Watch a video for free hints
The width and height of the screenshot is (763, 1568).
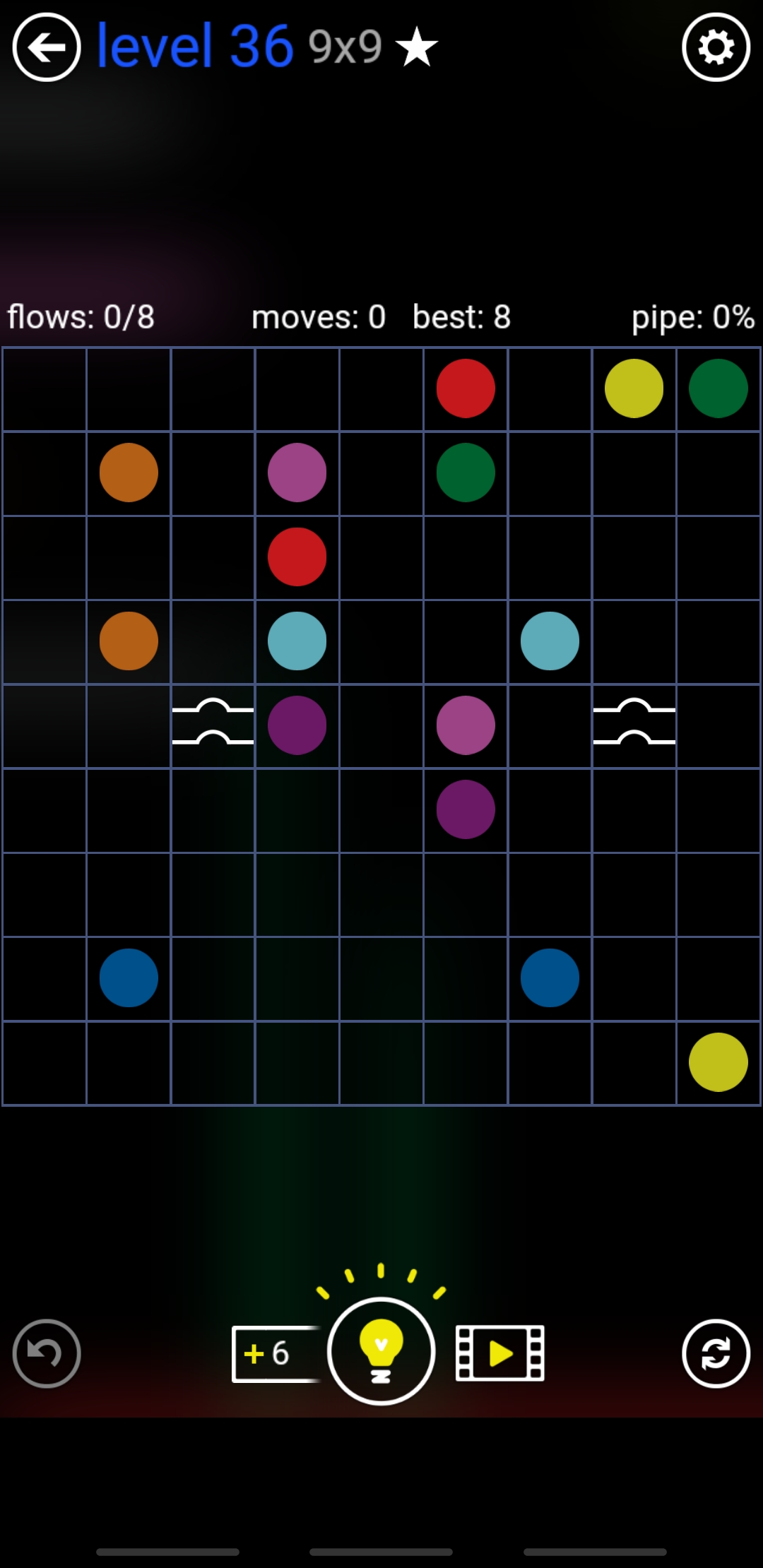[x=499, y=1353]
